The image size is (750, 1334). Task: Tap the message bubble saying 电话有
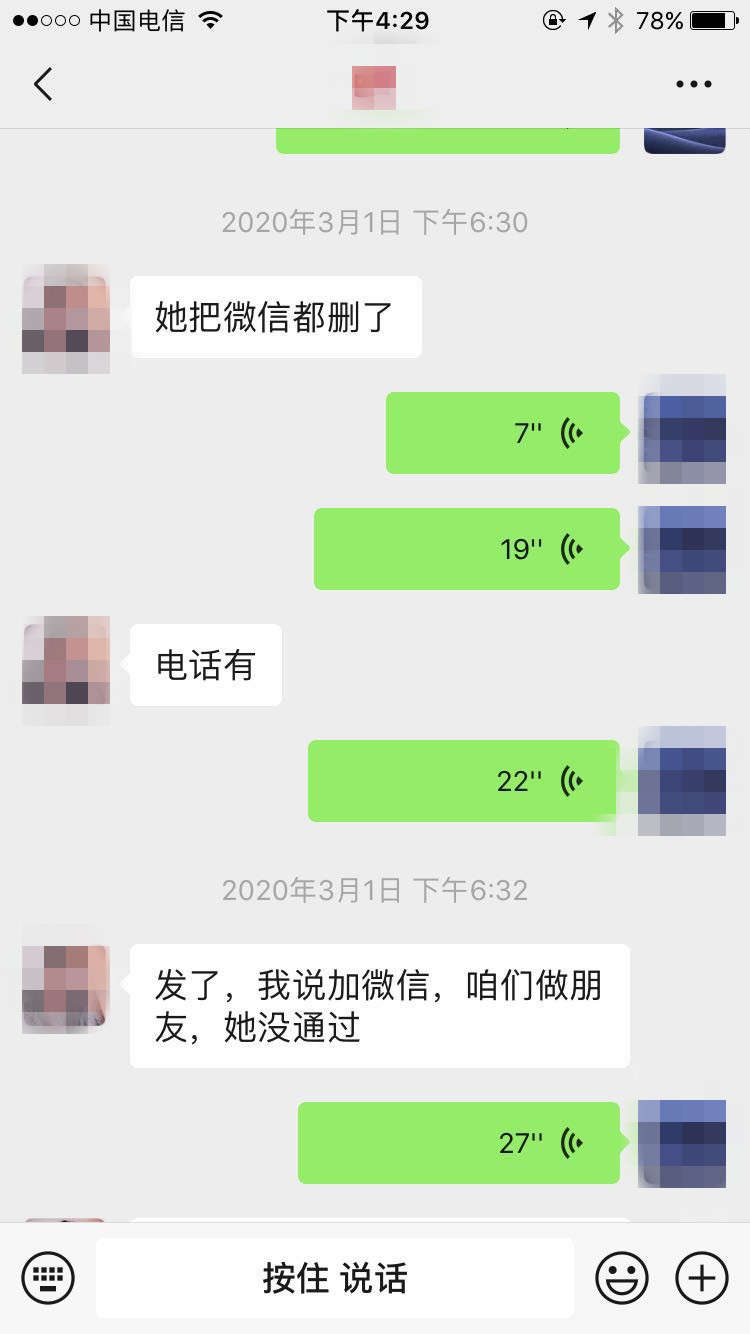click(205, 663)
